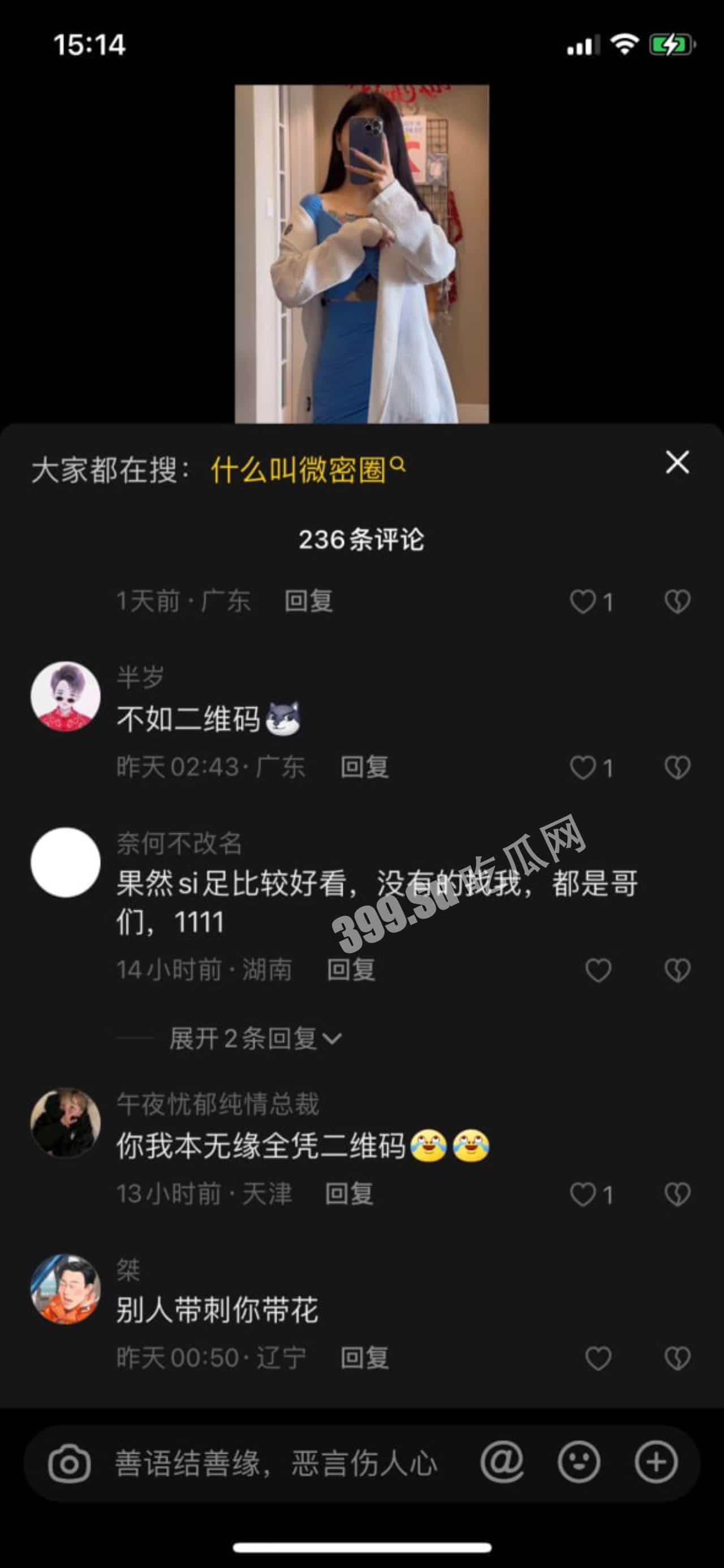Screen dimensions: 724x1568
Task: Tap the video preview at the top
Action: [361, 256]
